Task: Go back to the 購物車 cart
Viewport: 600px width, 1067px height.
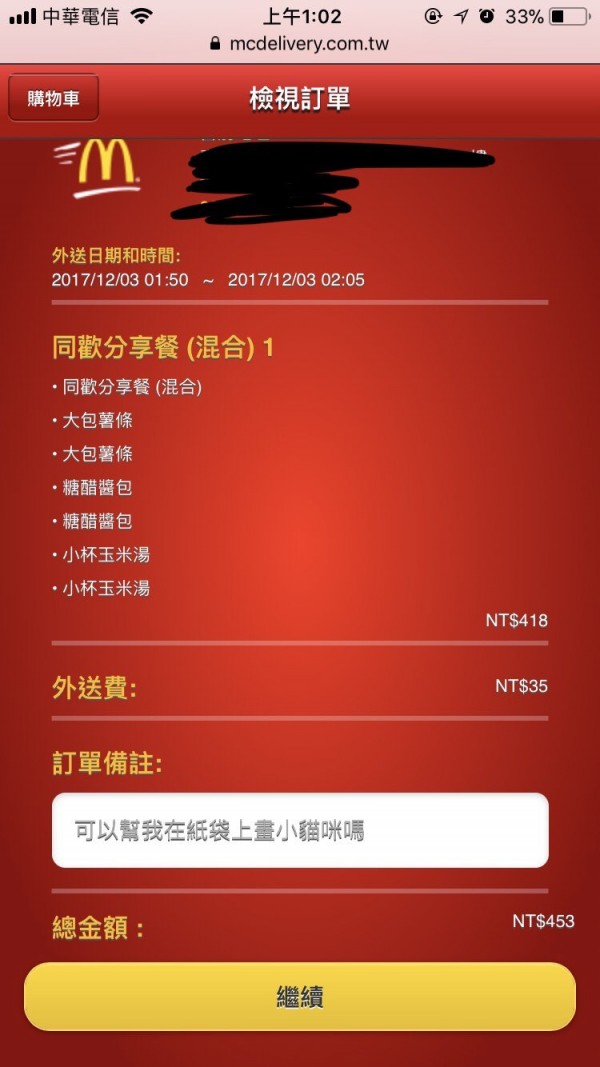Action: tap(54, 98)
